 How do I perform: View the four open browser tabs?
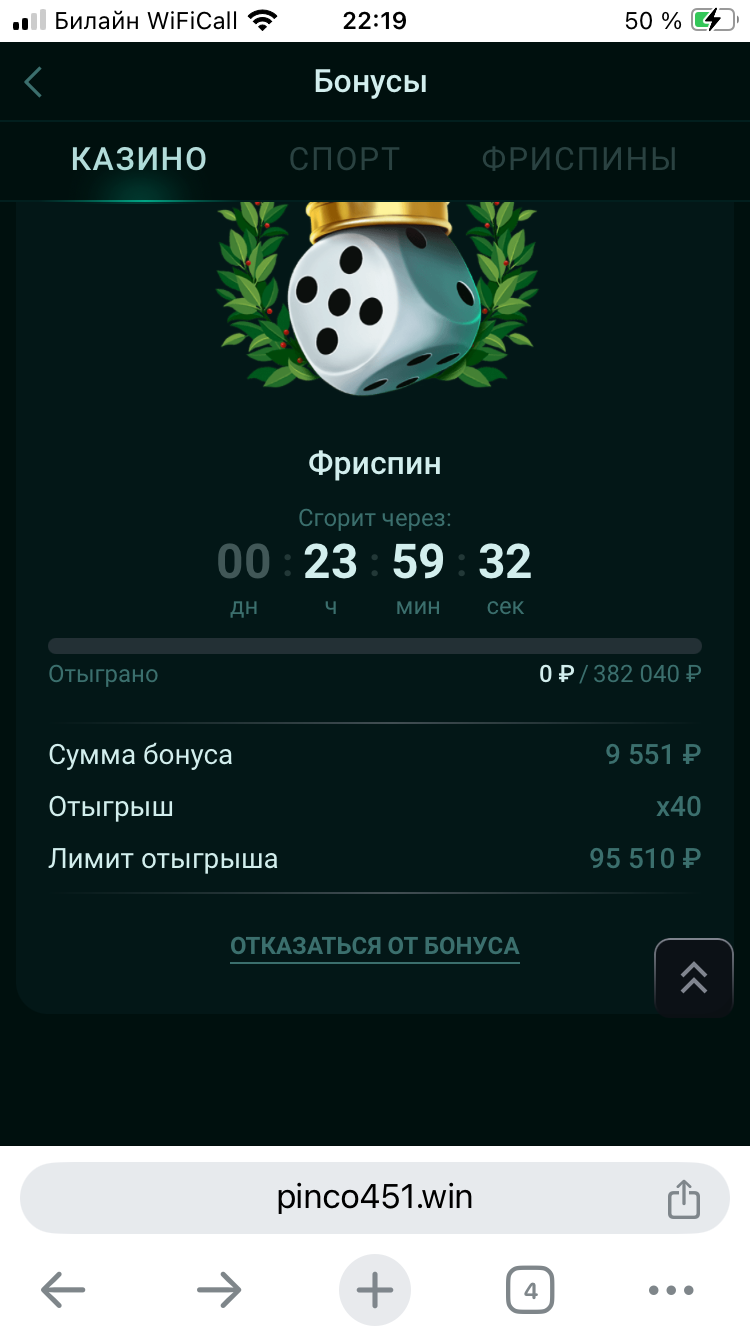[x=530, y=1290]
